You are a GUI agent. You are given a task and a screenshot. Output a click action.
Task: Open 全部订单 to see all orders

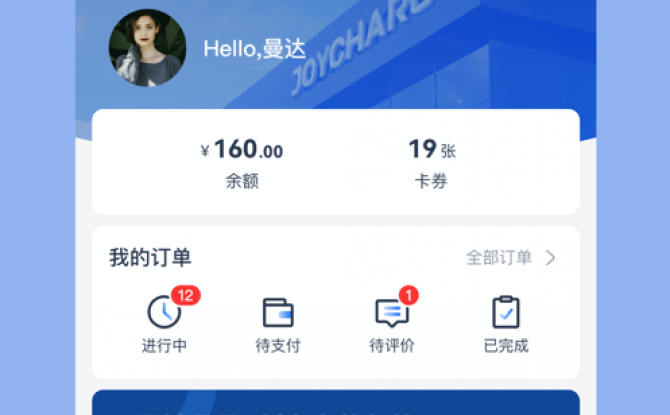510,257
